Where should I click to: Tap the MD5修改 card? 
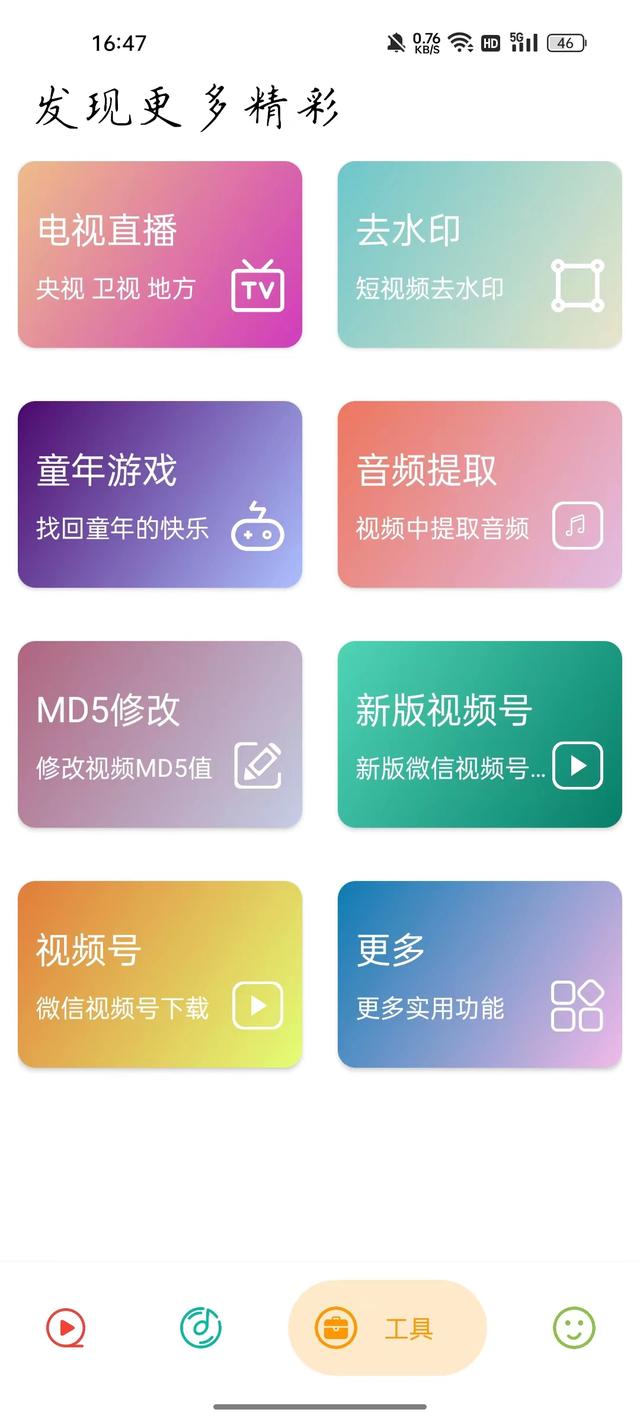coord(160,735)
